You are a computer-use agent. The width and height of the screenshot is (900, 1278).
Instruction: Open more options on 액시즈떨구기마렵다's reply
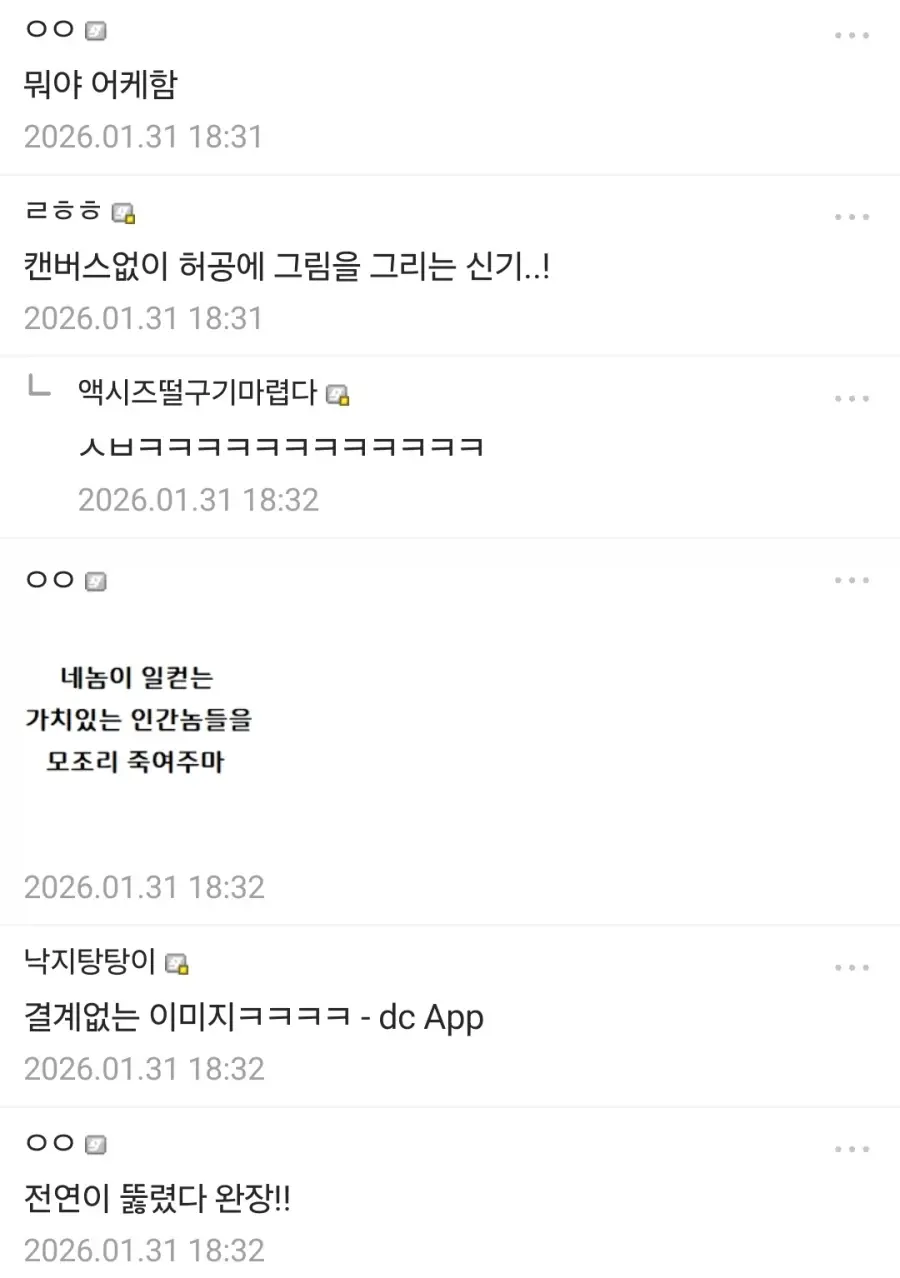(x=851, y=399)
